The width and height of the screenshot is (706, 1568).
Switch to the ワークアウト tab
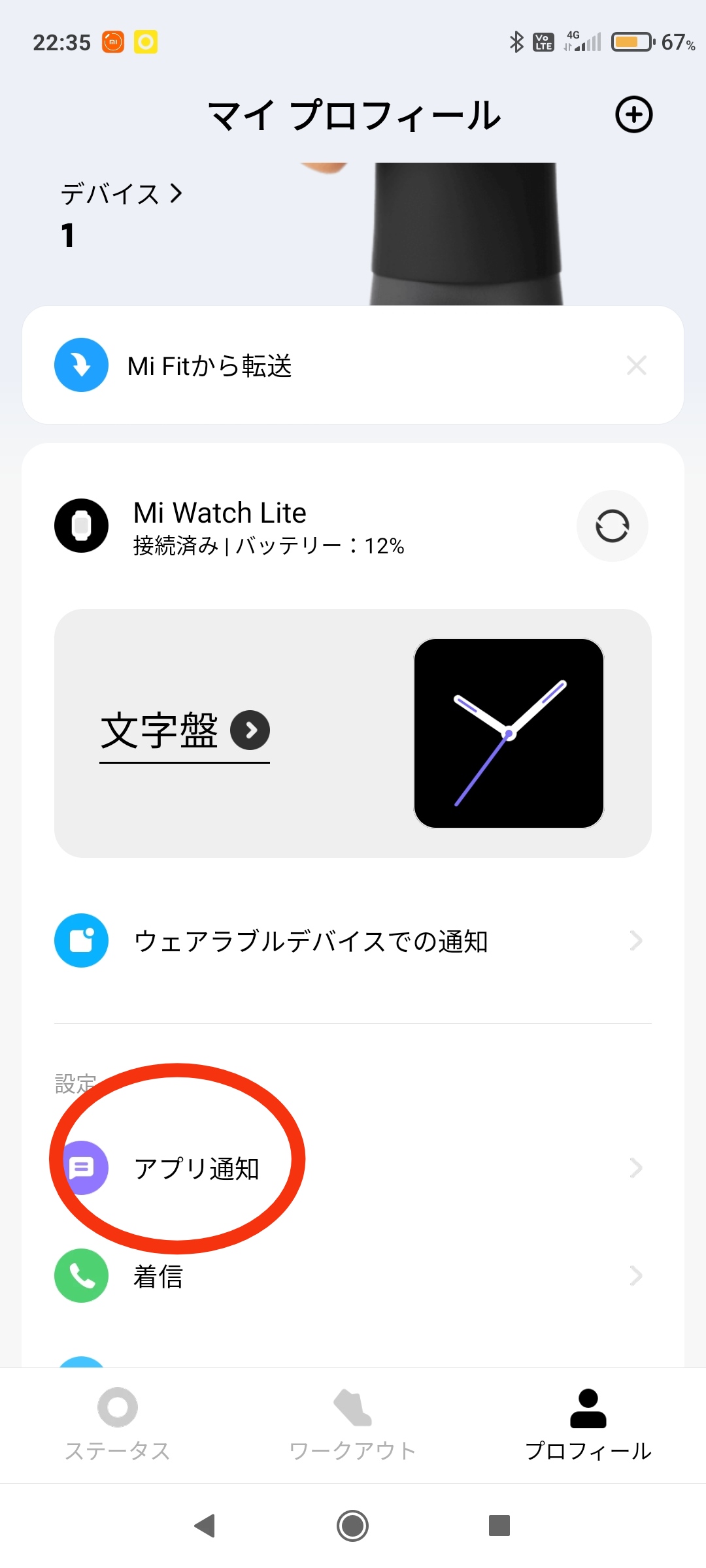pyautogui.click(x=353, y=1424)
